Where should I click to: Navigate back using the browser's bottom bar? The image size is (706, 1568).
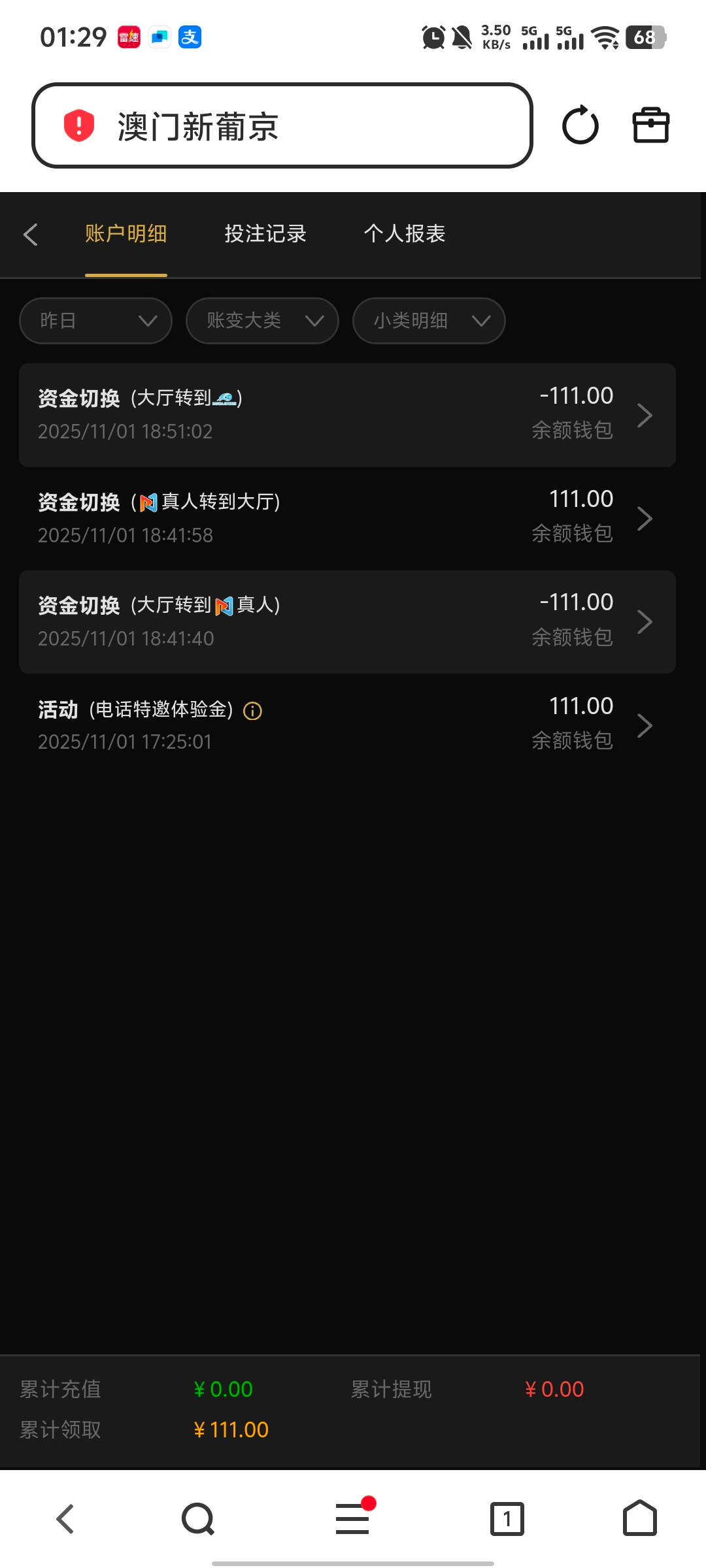tap(65, 1519)
